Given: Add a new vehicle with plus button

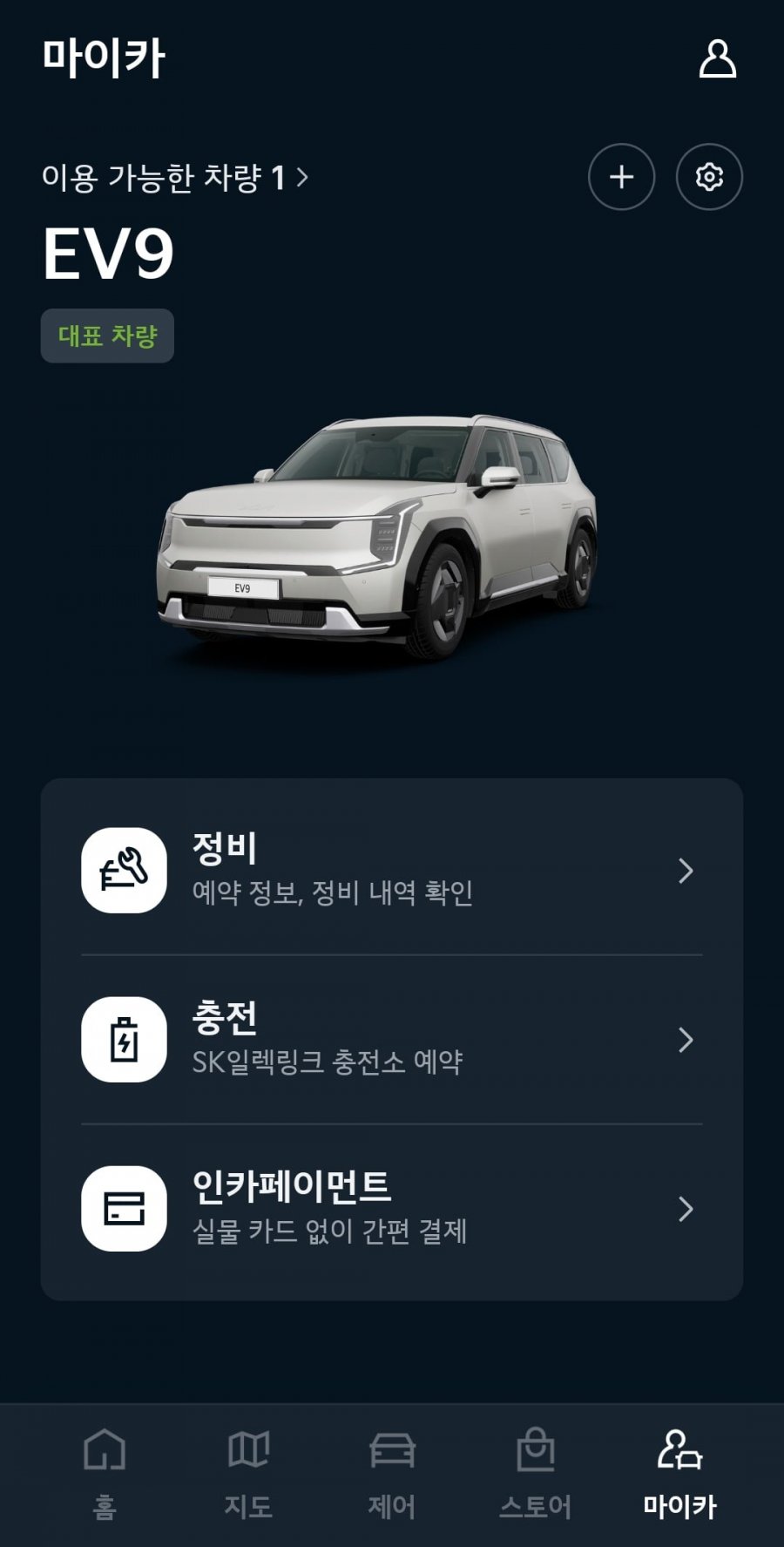Looking at the screenshot, I should pos(621,177).
